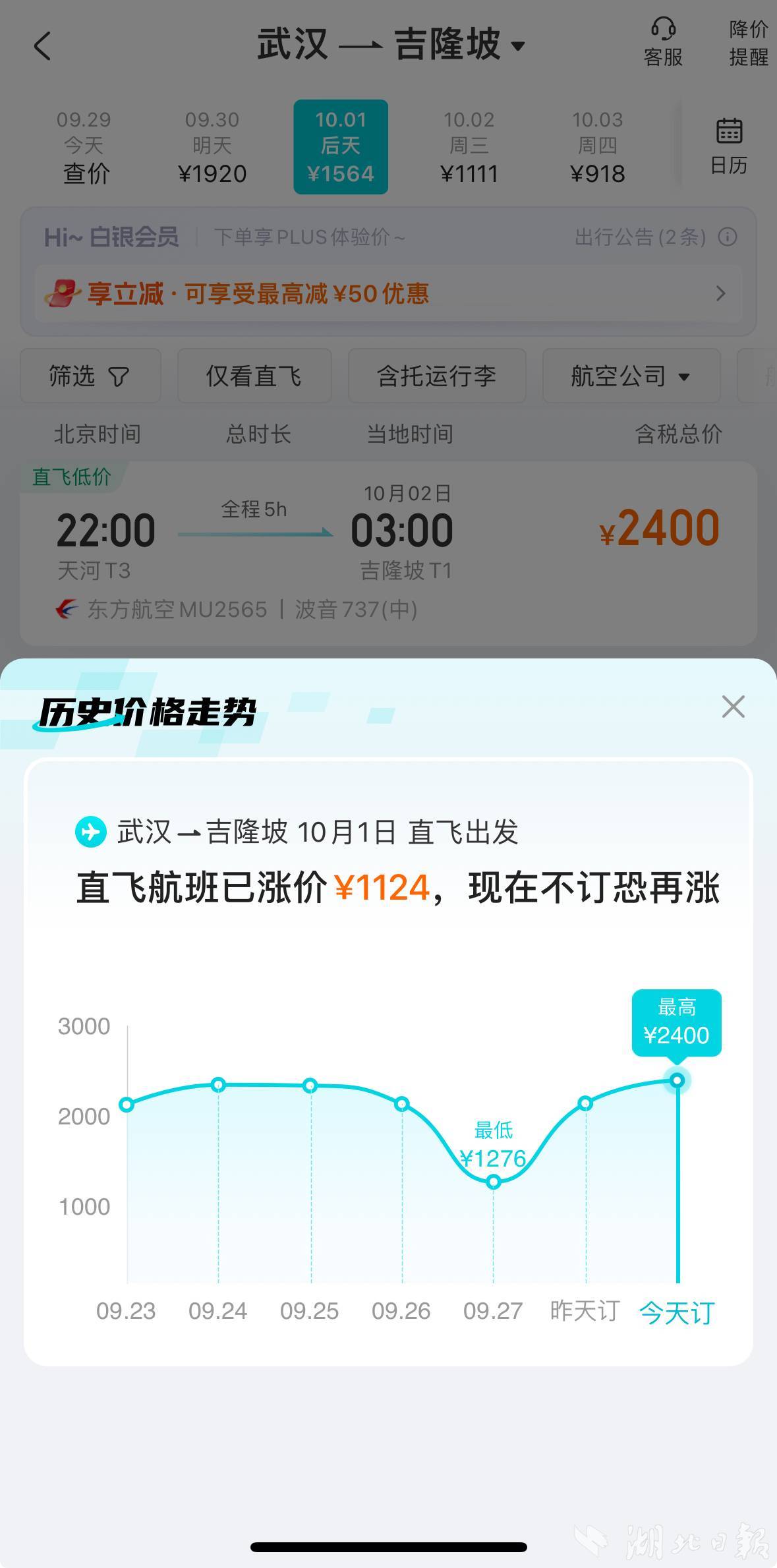Apply the 含托运行李 baggage filter
Image resolution: width=777 pixels, height=1568 pixels.
click(436, 376)
